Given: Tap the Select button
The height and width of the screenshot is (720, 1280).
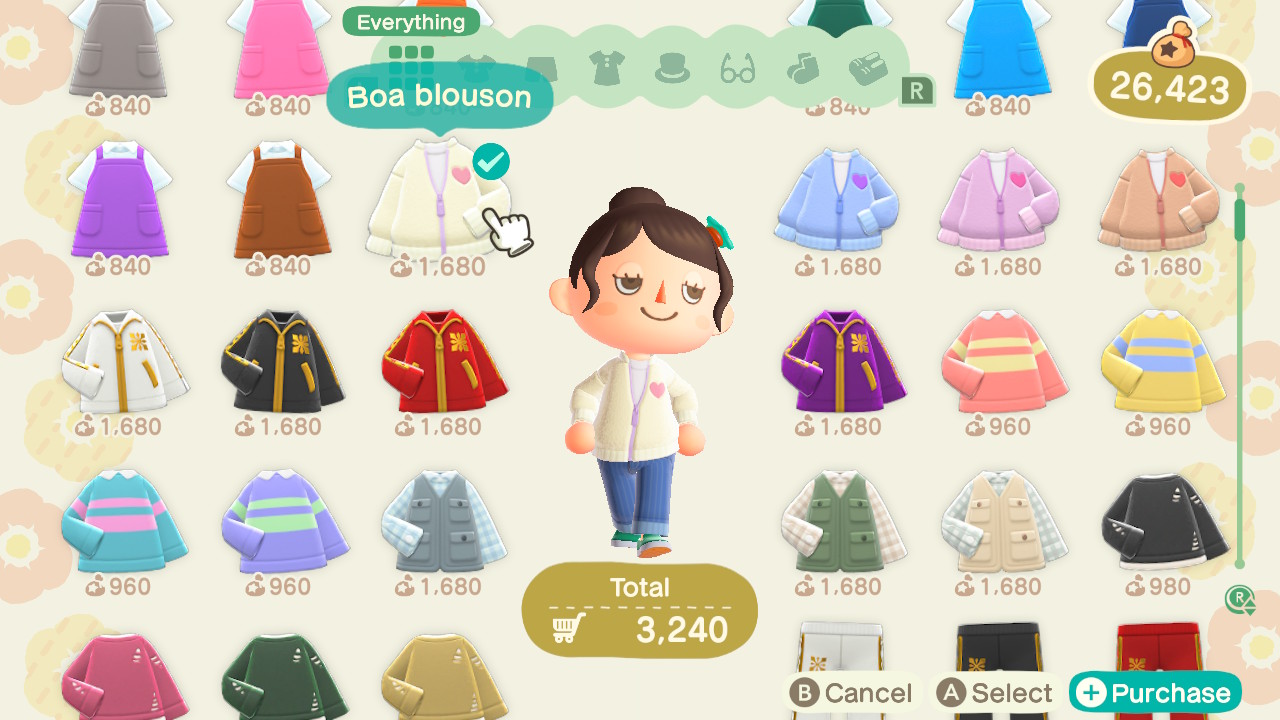Looking at the screenshot, I should point(996,693).
